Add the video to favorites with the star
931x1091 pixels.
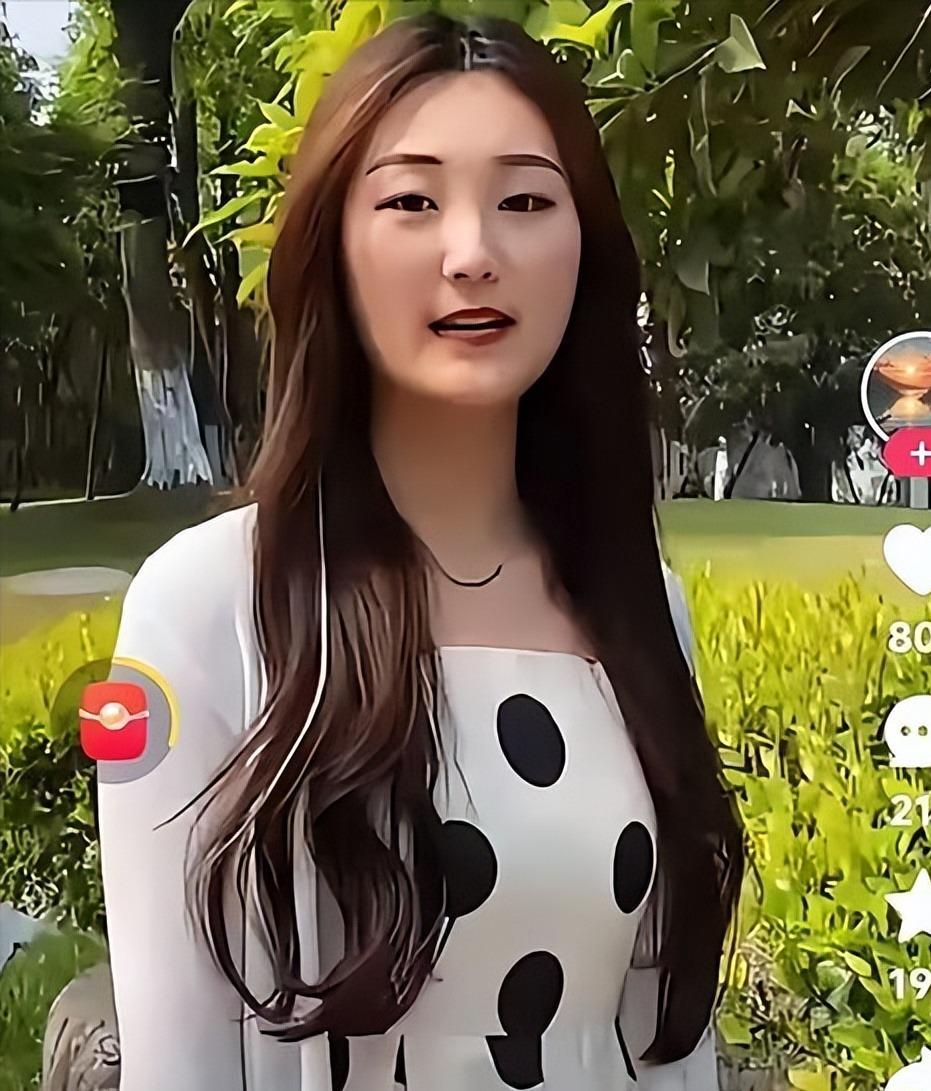click(913, 905)
